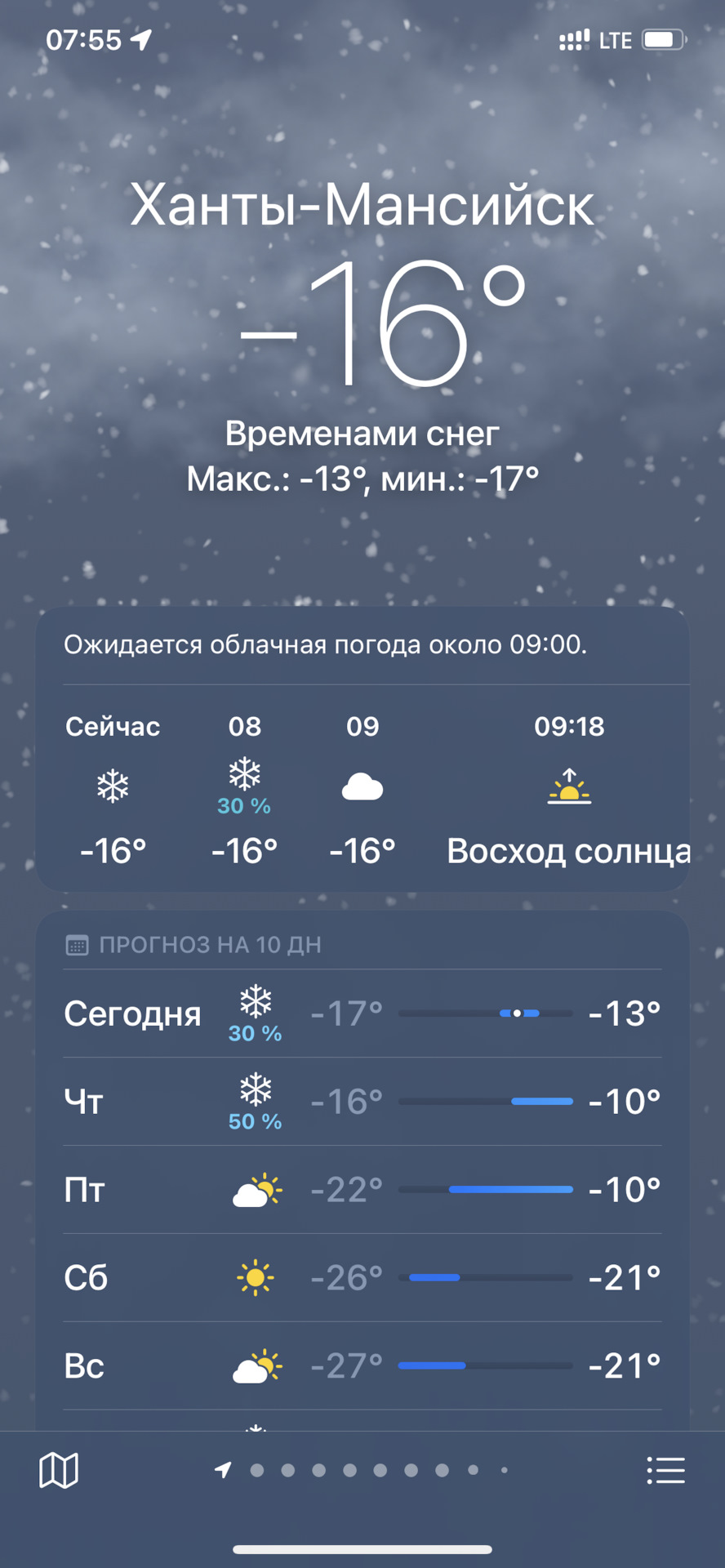Open Thursday (Чт) forecast details
Image resolution: width=725 pixels, height=1568 pixels.
point(362,1102)
